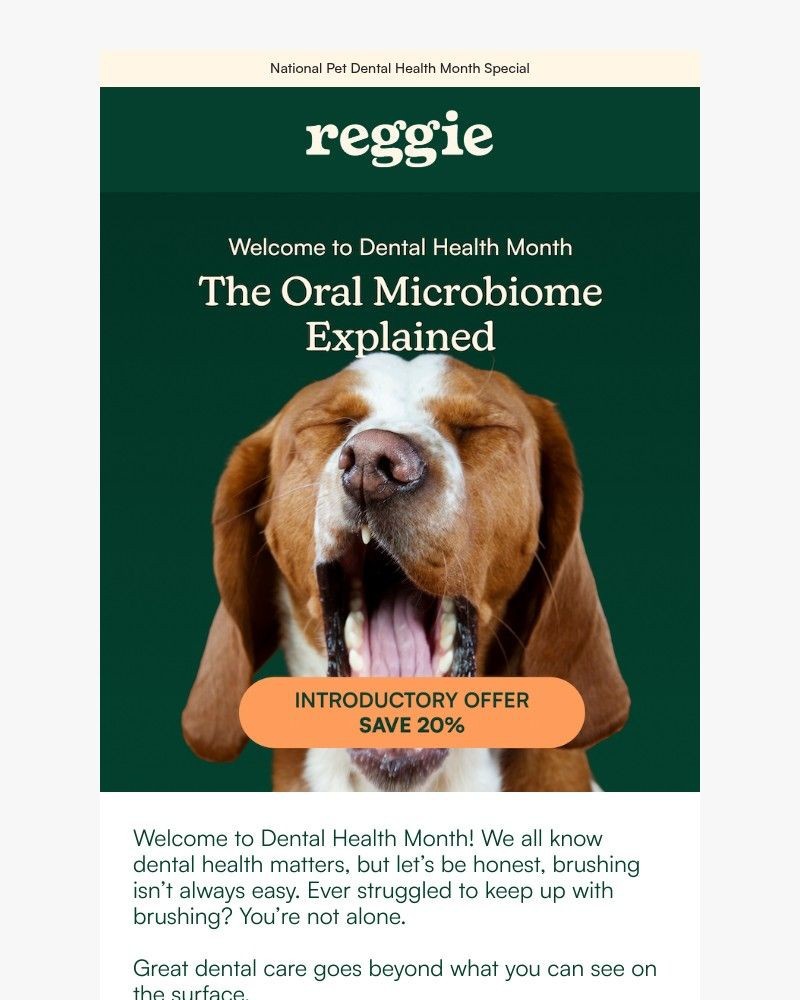Click the National Pet Dental Health Month banner
The image size is (800, 1000).
(x=400, y=69)
